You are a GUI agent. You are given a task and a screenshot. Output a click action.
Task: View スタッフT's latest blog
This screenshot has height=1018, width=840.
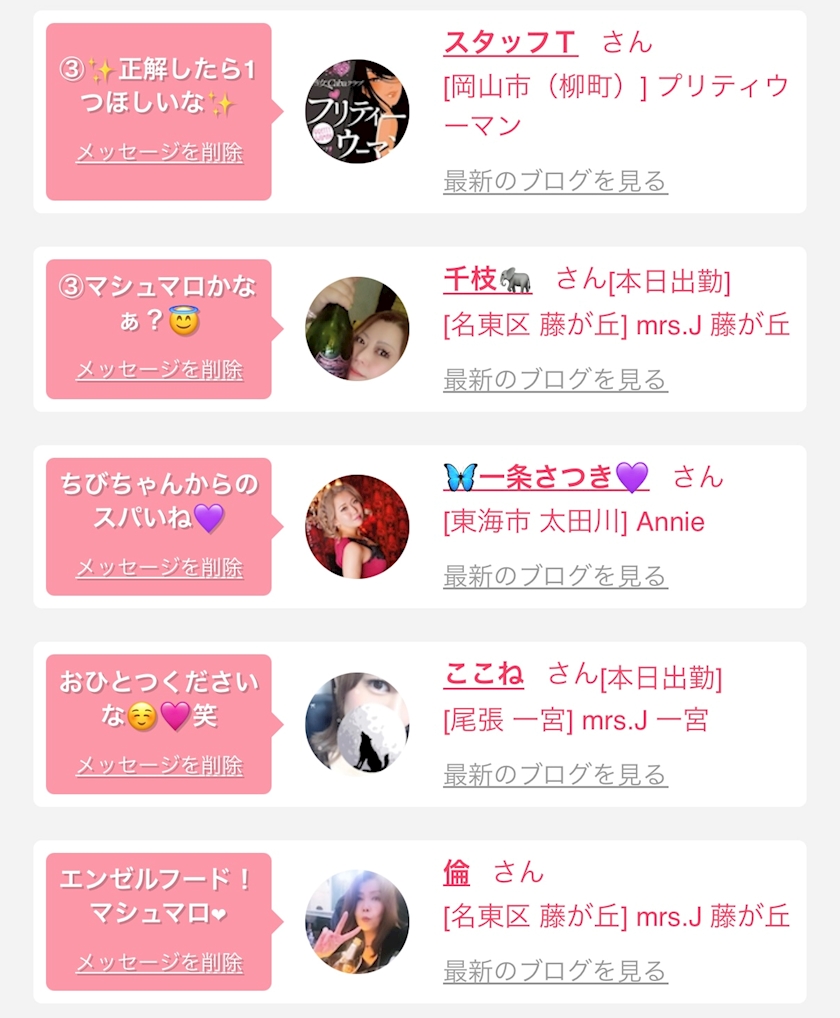[x=555, y=181]
